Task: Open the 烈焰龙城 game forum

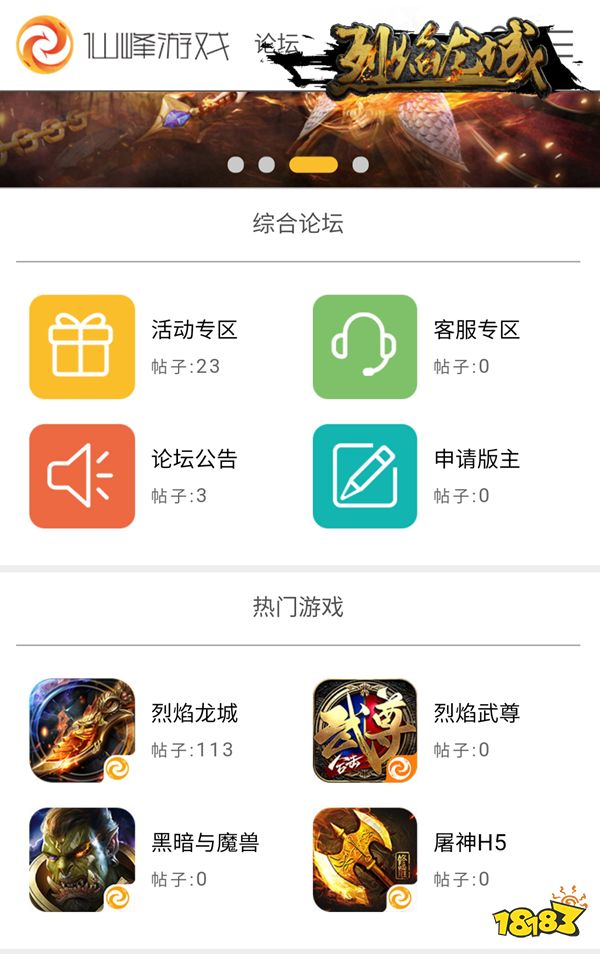Action: (x=82, y=731)
